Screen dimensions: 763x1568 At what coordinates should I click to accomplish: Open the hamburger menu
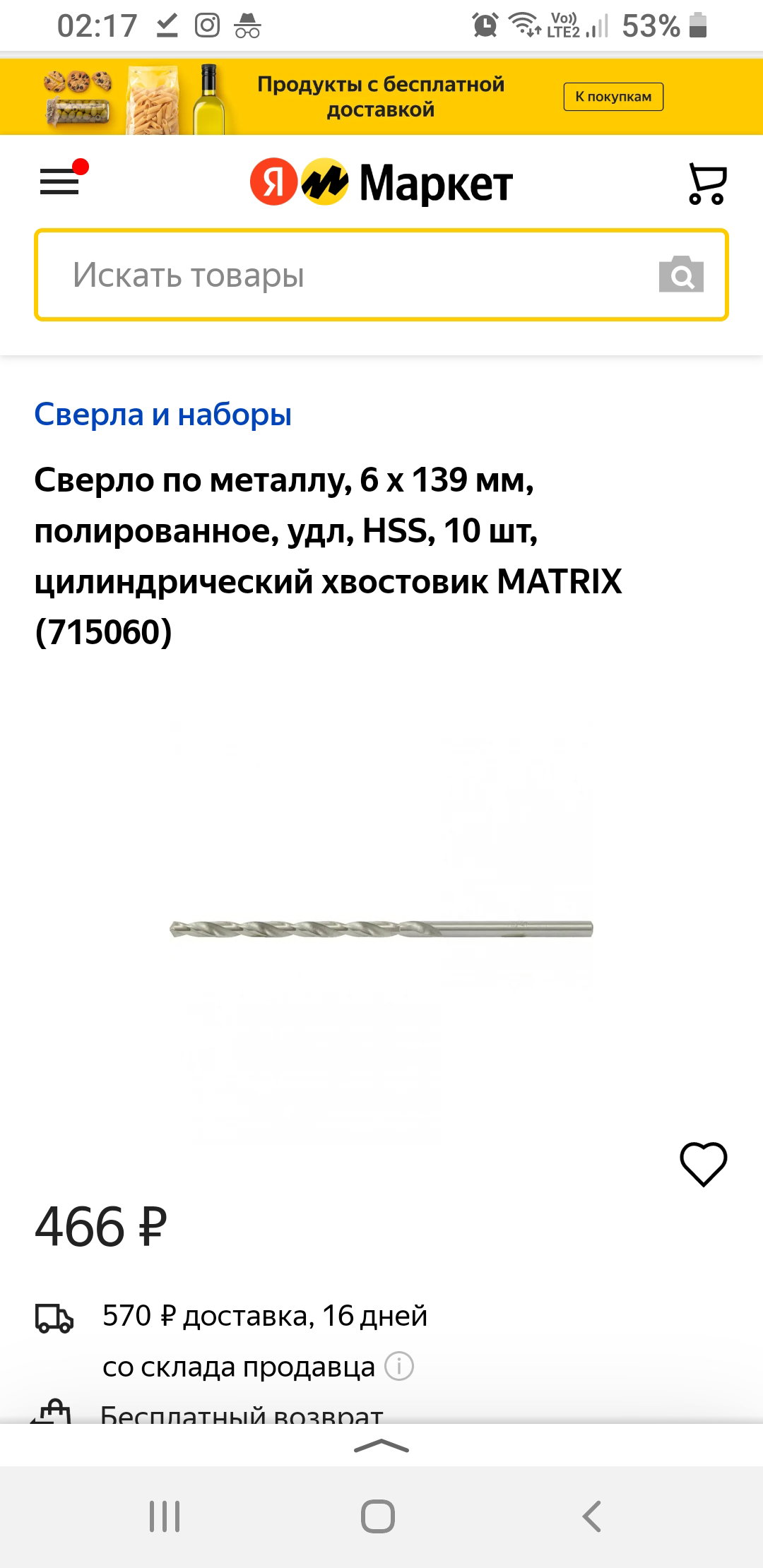pos(60,182)
